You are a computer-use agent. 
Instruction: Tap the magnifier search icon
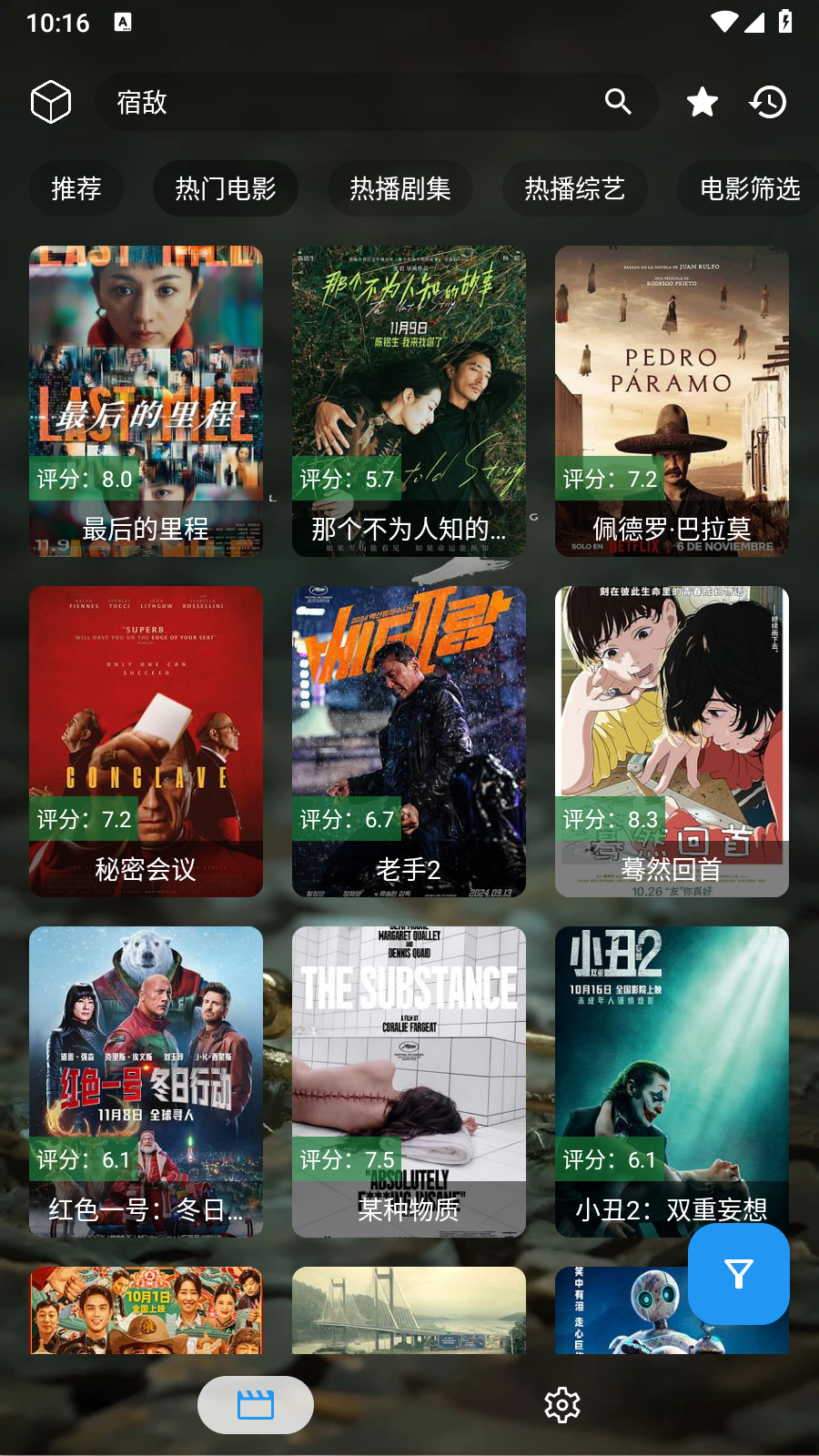pos(618,102)
